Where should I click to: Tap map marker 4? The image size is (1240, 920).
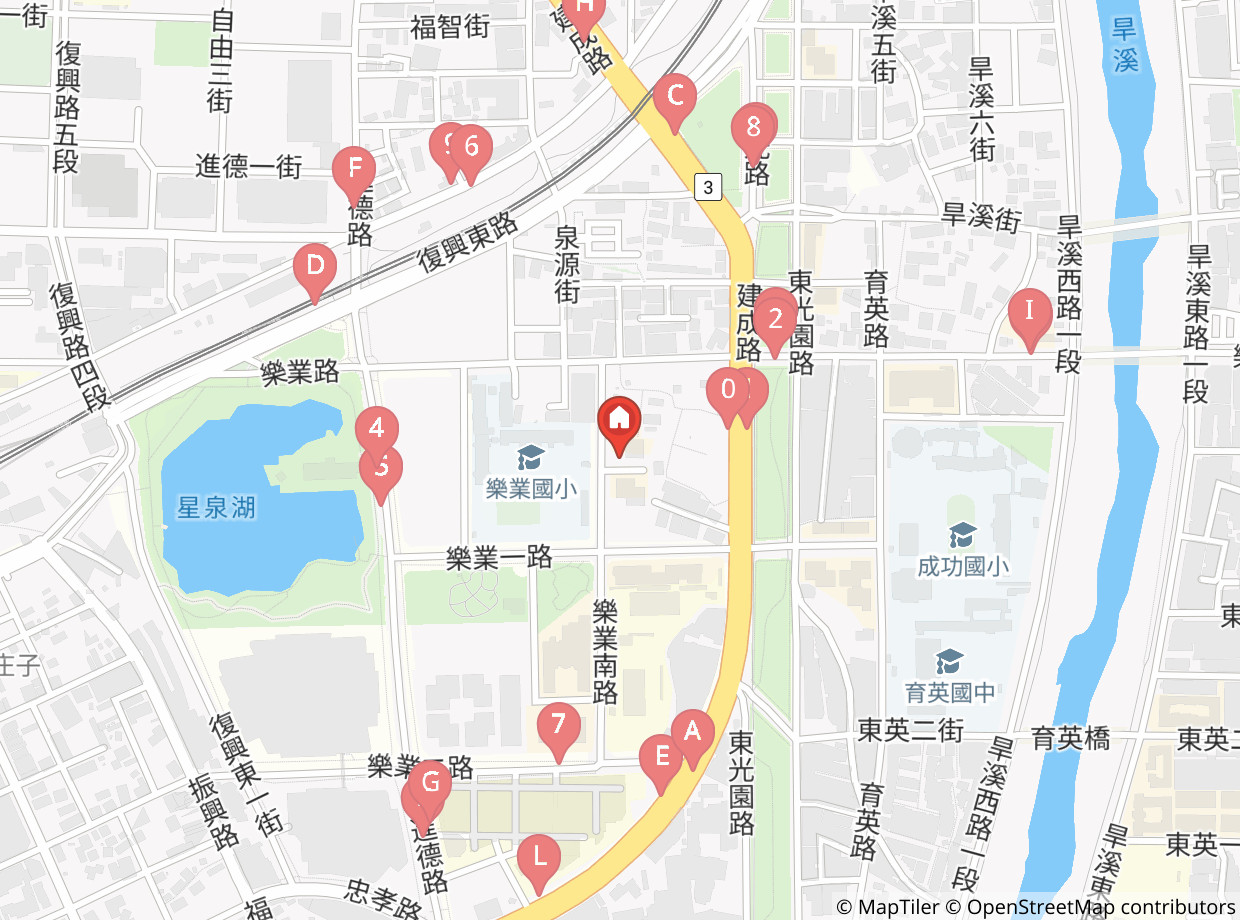[376, 429]
